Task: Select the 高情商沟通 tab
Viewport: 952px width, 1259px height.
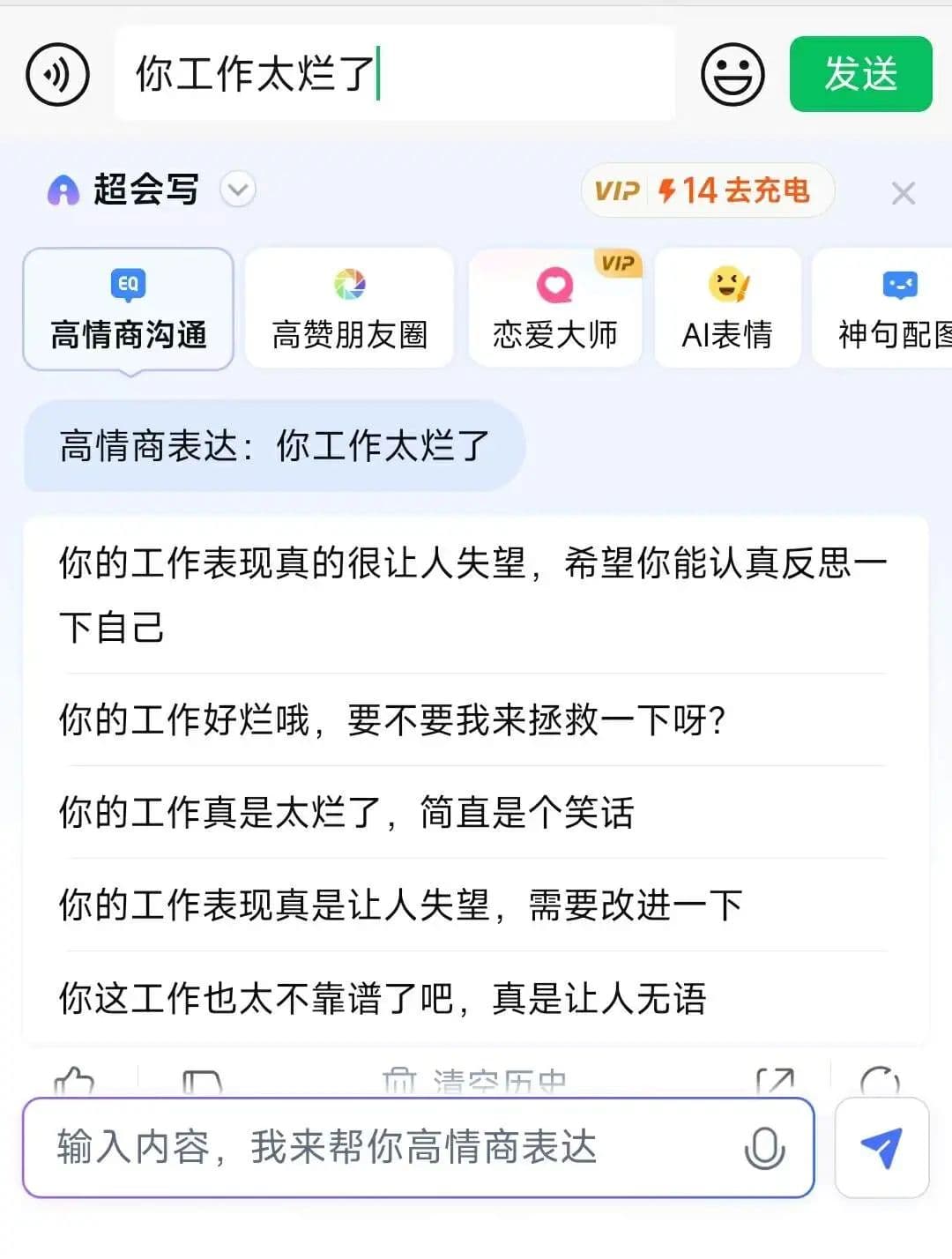Action: (129, 309)
